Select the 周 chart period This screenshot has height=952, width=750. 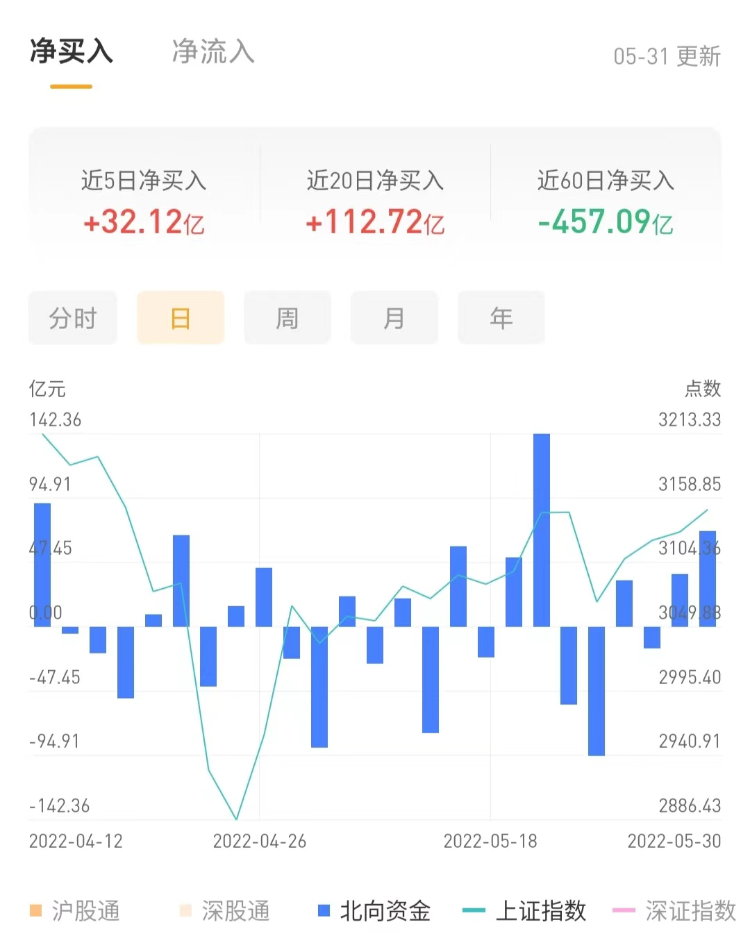pyautogui.click(x=287, y=319)
